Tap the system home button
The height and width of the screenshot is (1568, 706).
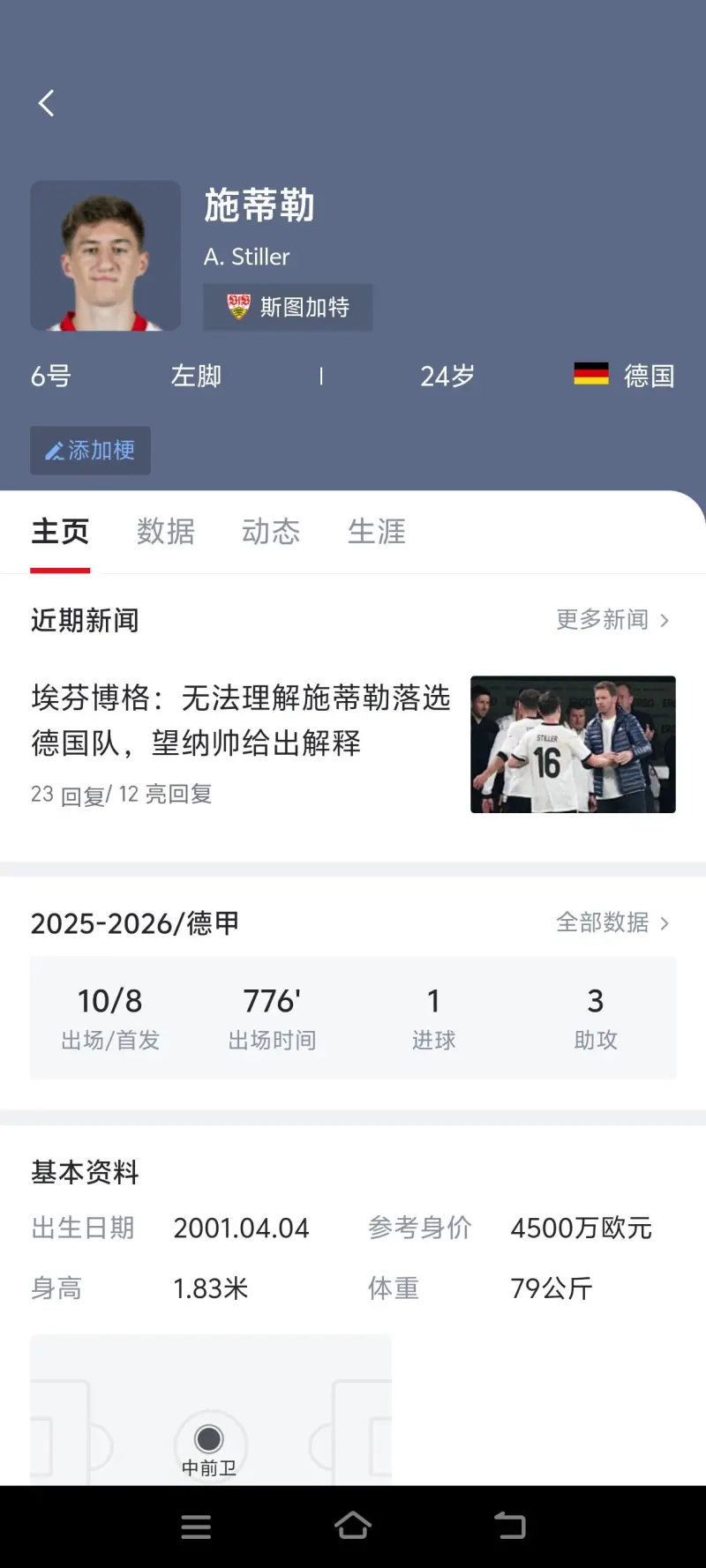[352, 1526]
